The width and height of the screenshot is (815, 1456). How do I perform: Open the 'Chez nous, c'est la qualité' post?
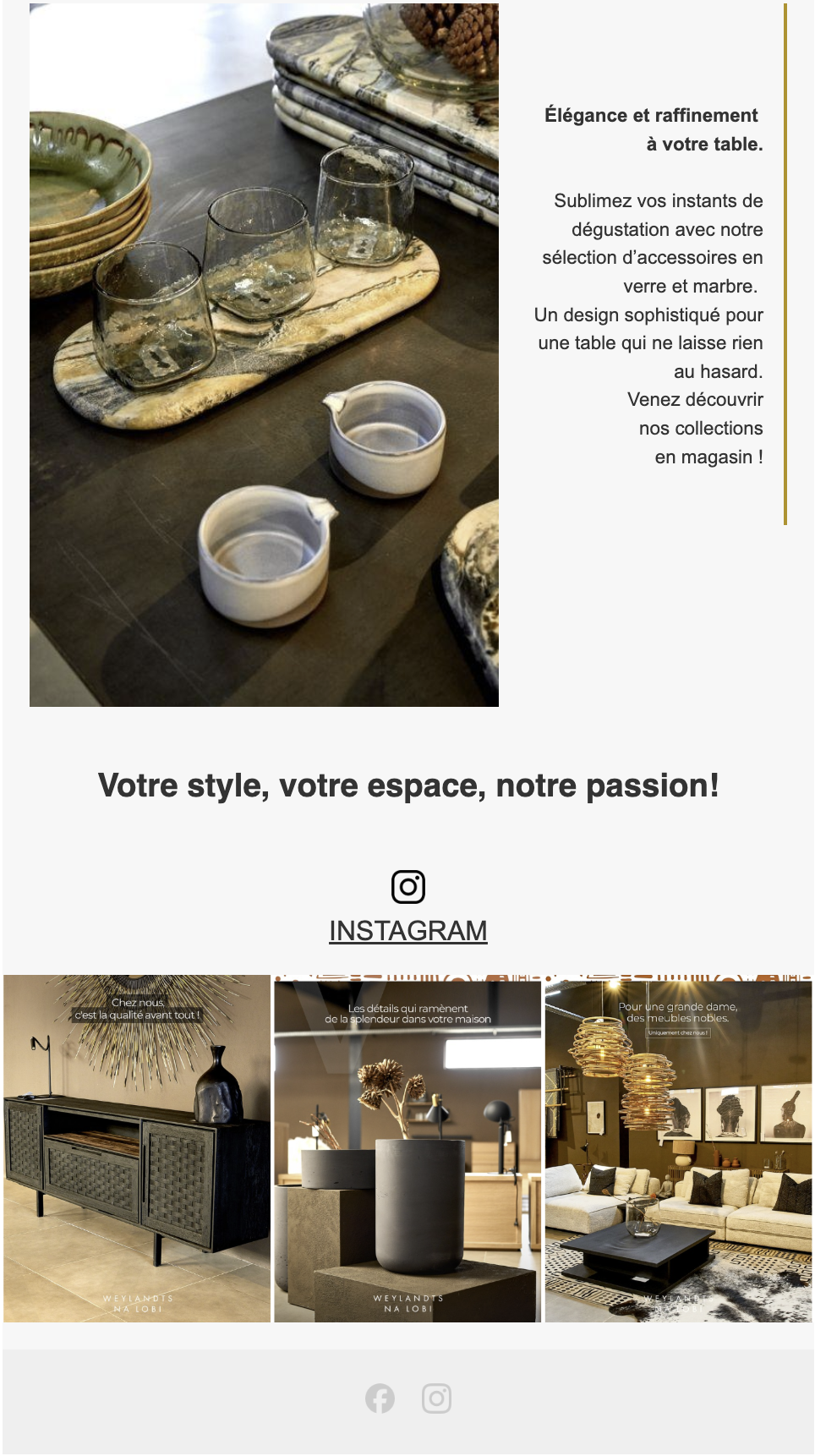(x=137, y=1148)
